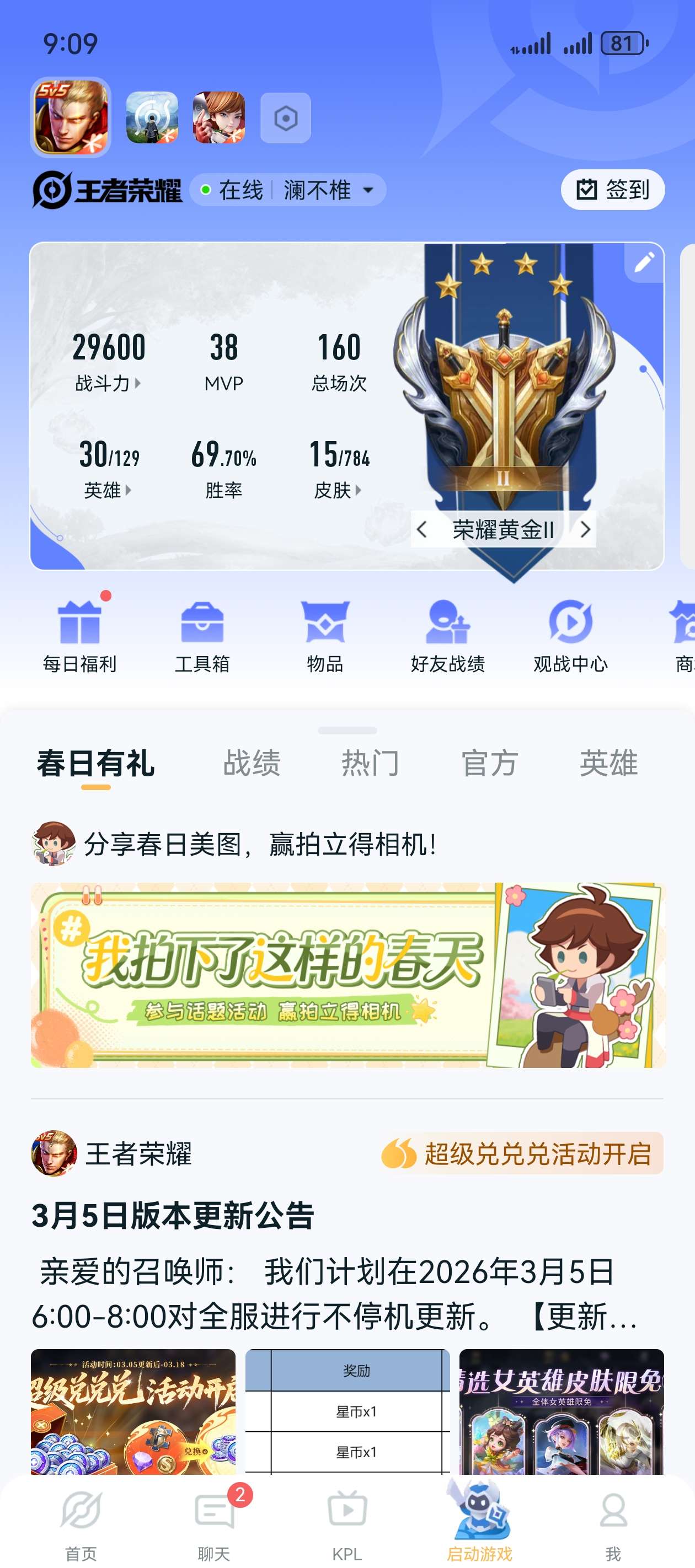This screenshot has height=1568, width=695.
Task: View owned 皮肤 list
Action: point(339,490)
